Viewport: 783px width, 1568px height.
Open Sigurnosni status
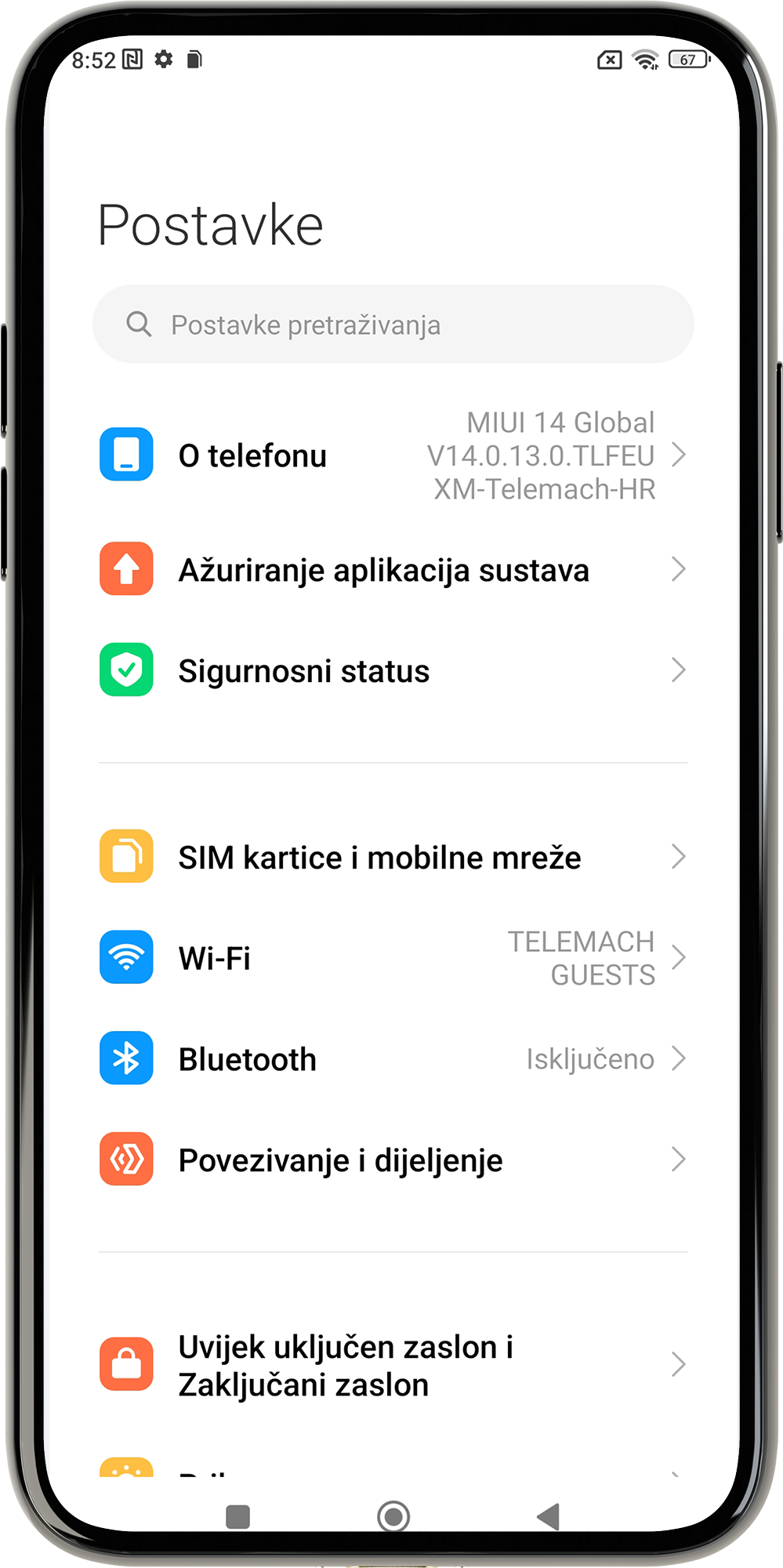click(392, 671)
